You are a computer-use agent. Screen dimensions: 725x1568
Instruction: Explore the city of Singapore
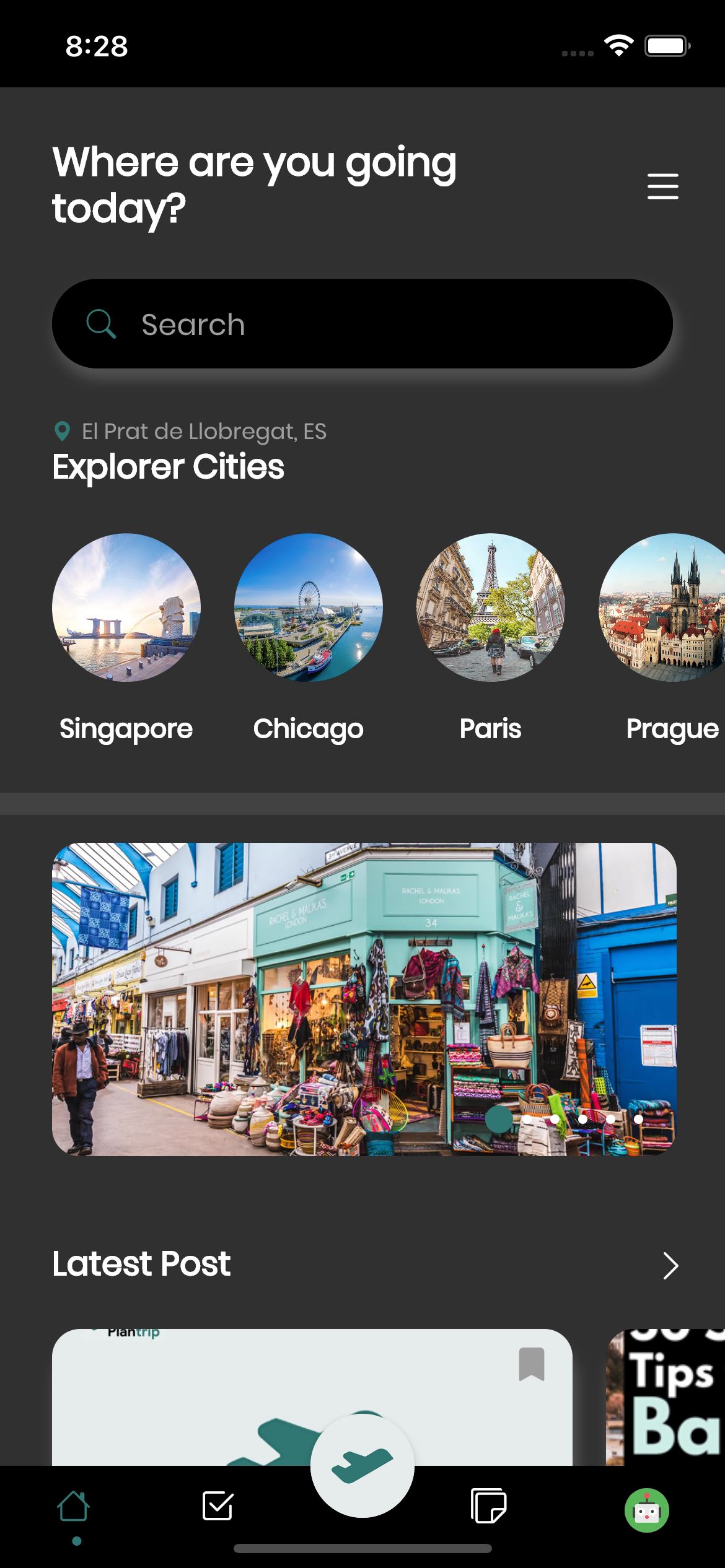[126, 608]
